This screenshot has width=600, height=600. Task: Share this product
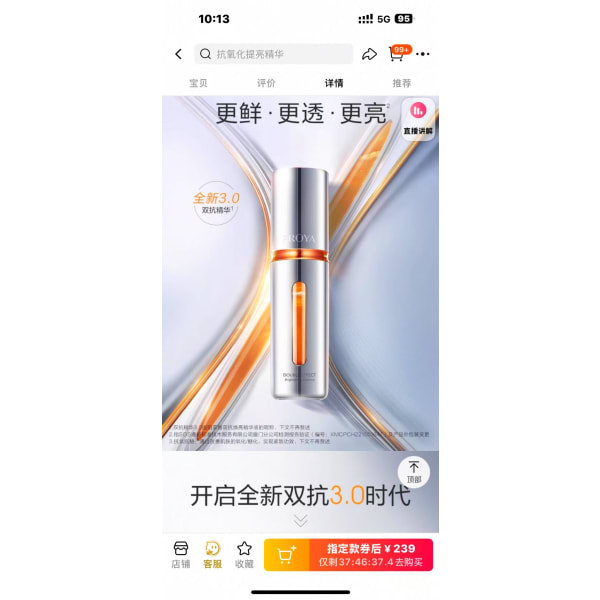click(369, 54)
